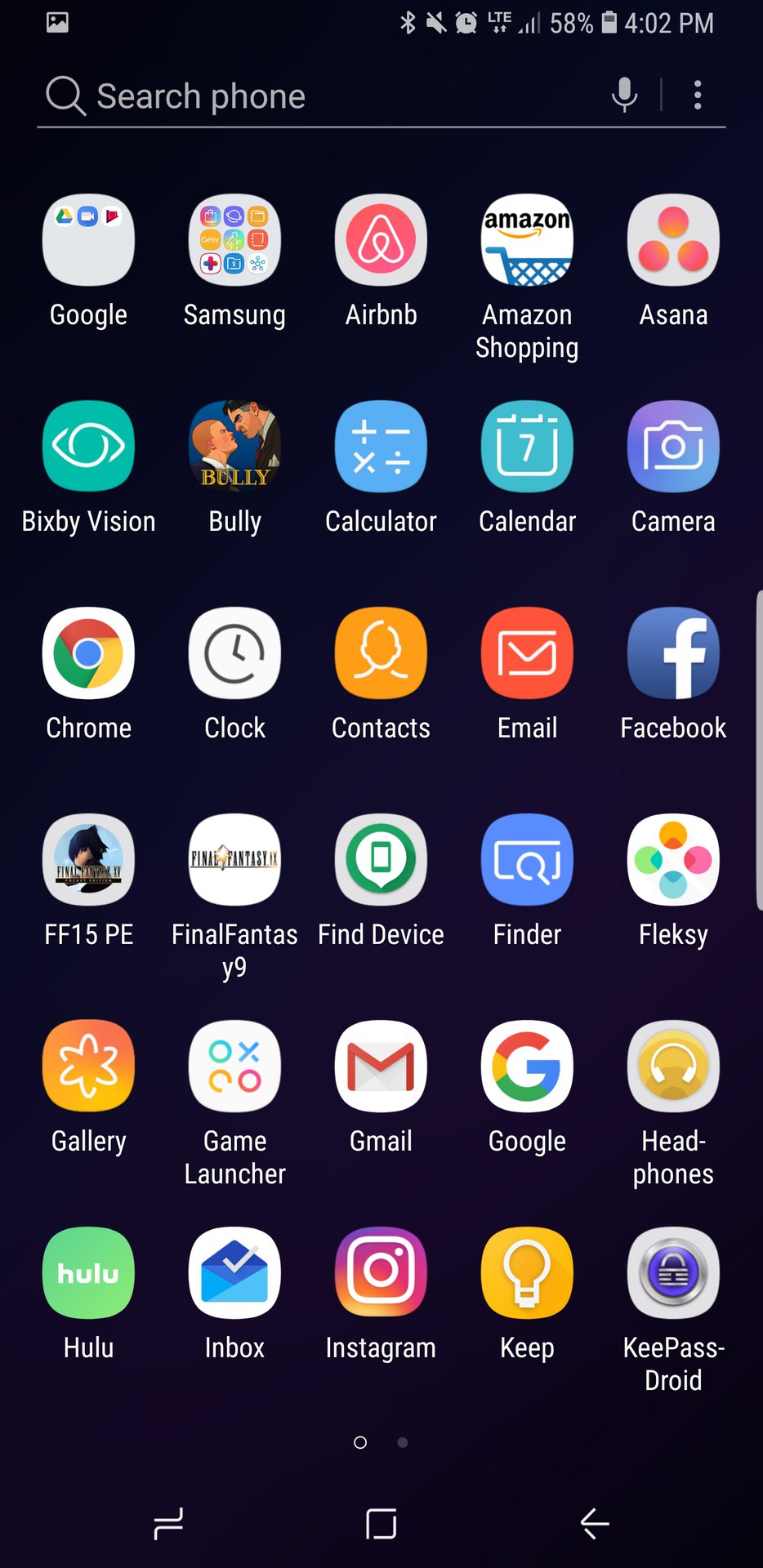763x1568 pixels.
Task: Open the Calculator app
Action: pyautogui.click(x=381, y=447)
